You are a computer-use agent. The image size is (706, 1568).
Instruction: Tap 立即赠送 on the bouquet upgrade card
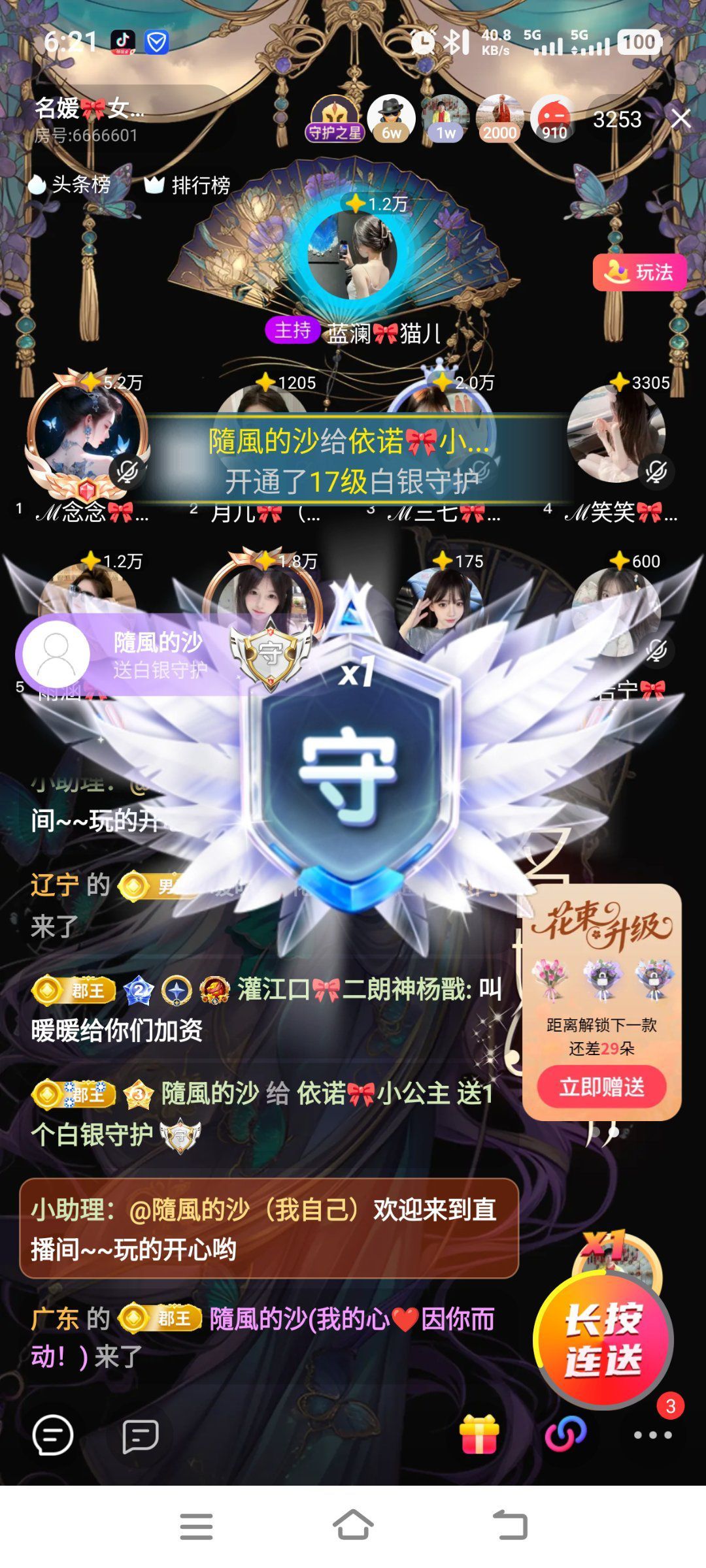(x=601, y=1086)
